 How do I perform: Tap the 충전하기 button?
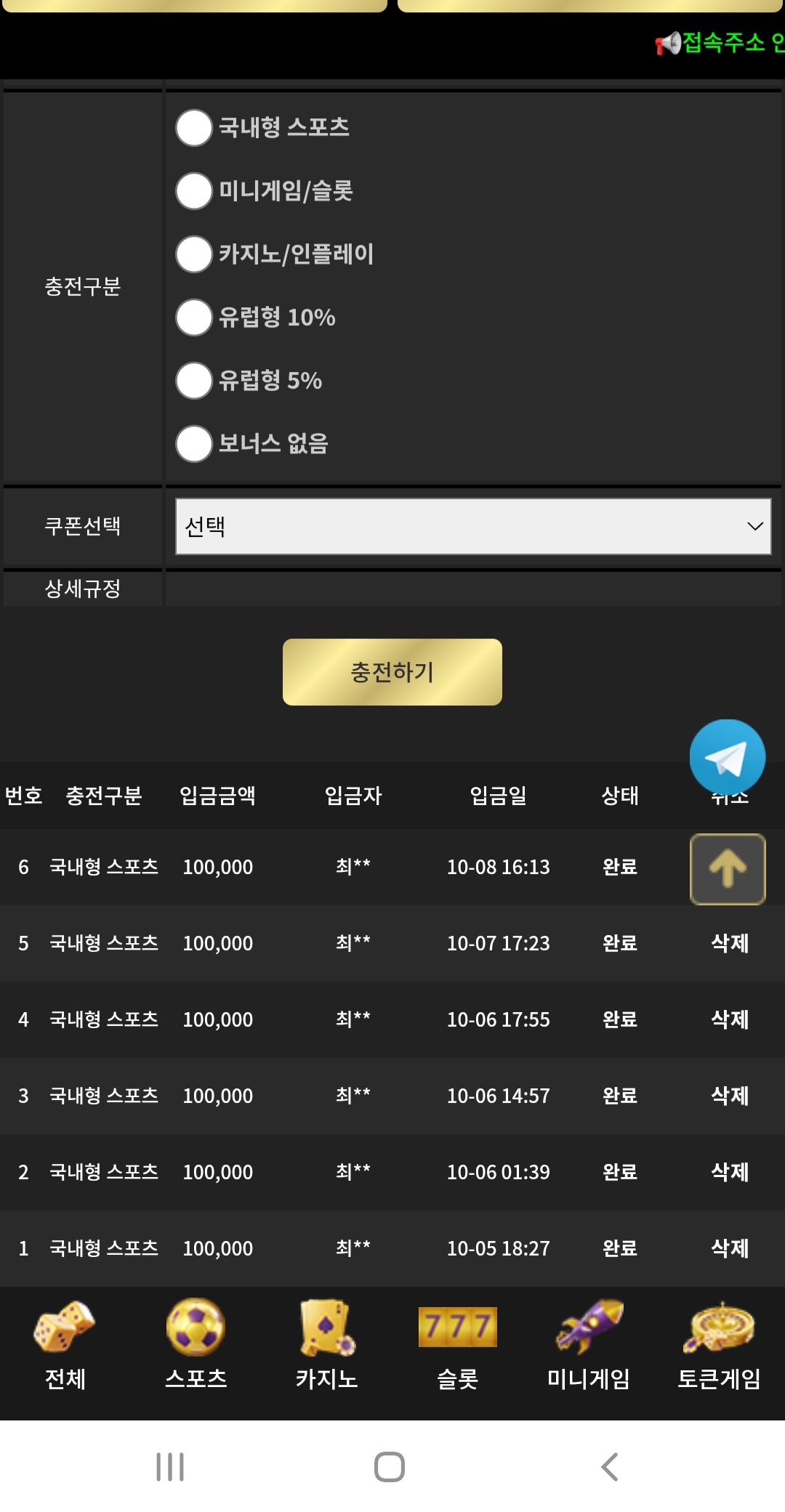(392, 672)
